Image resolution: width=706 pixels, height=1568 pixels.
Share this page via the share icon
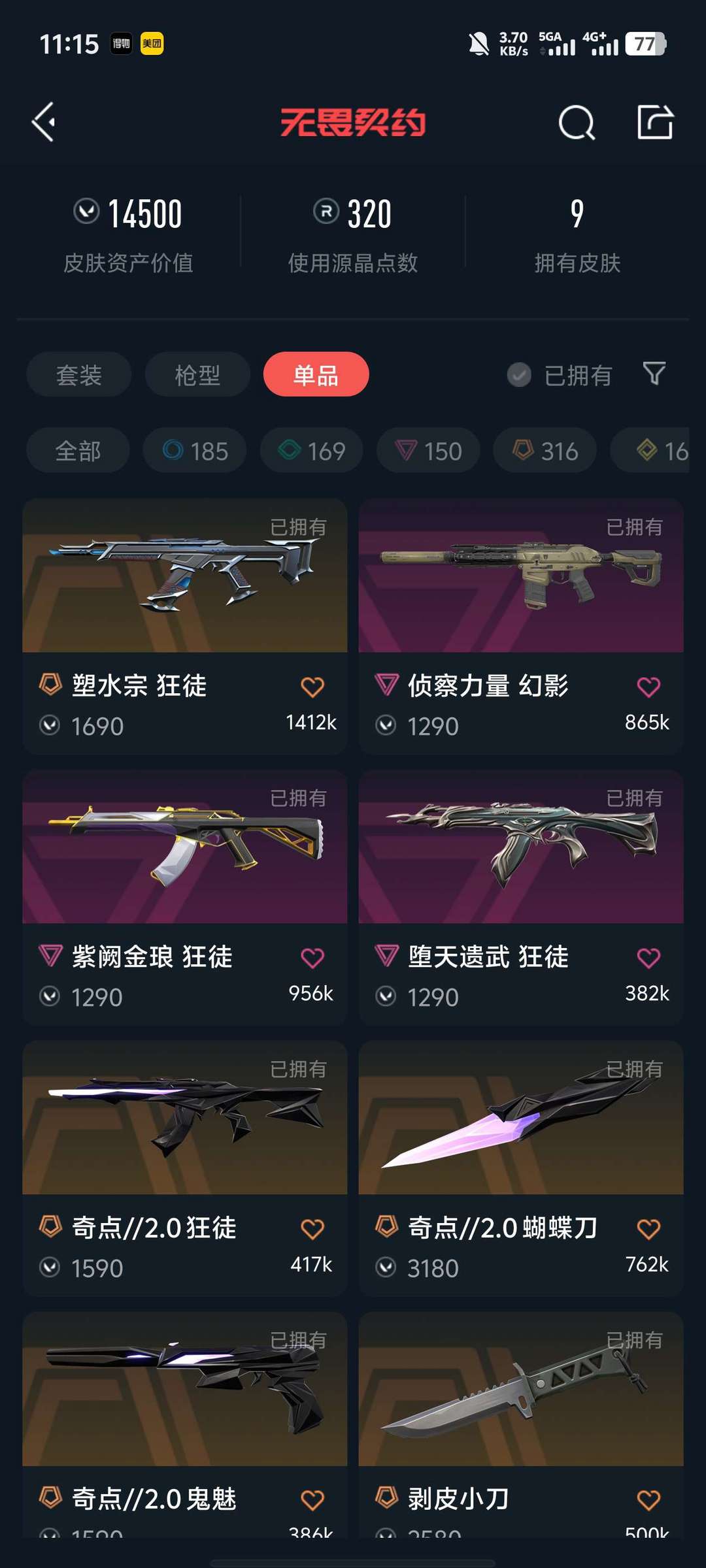coord(655,122)
